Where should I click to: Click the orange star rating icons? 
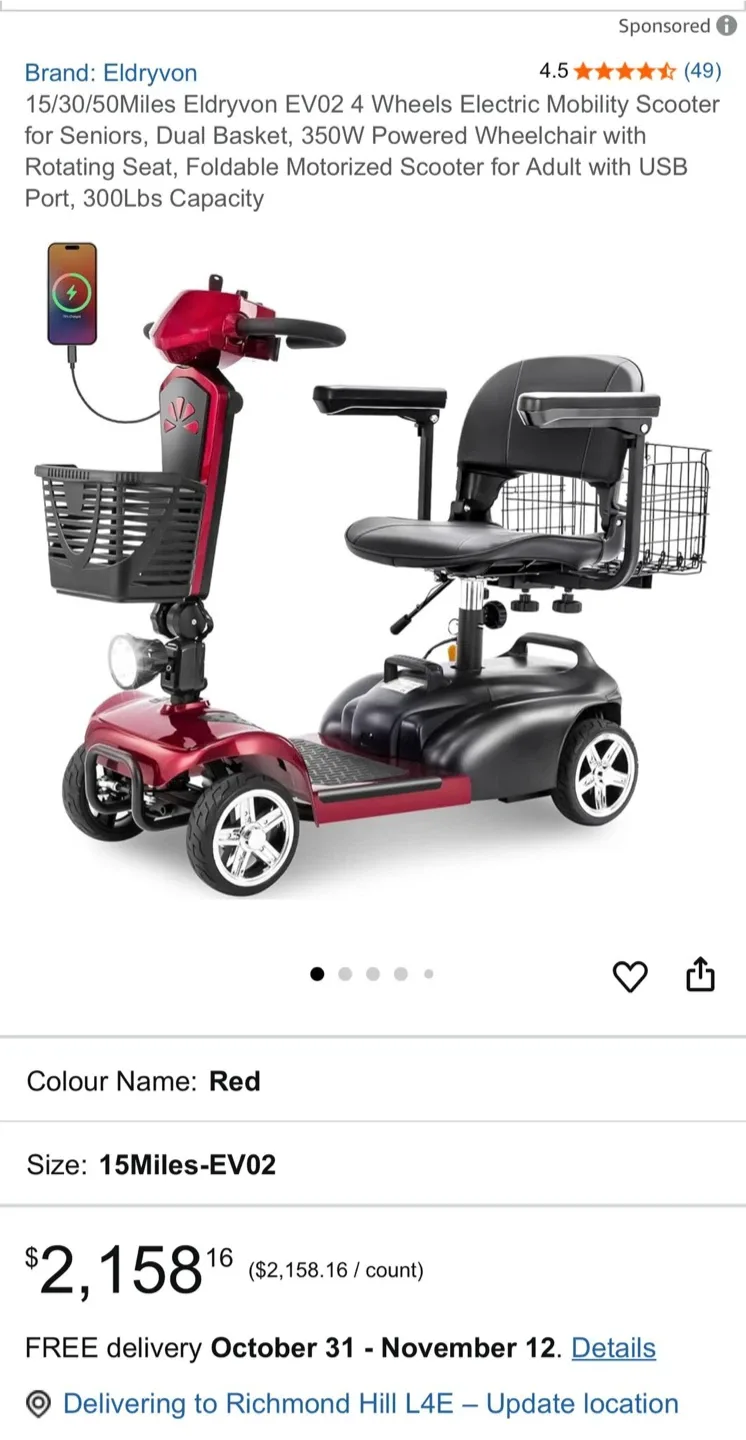[622, 71]
